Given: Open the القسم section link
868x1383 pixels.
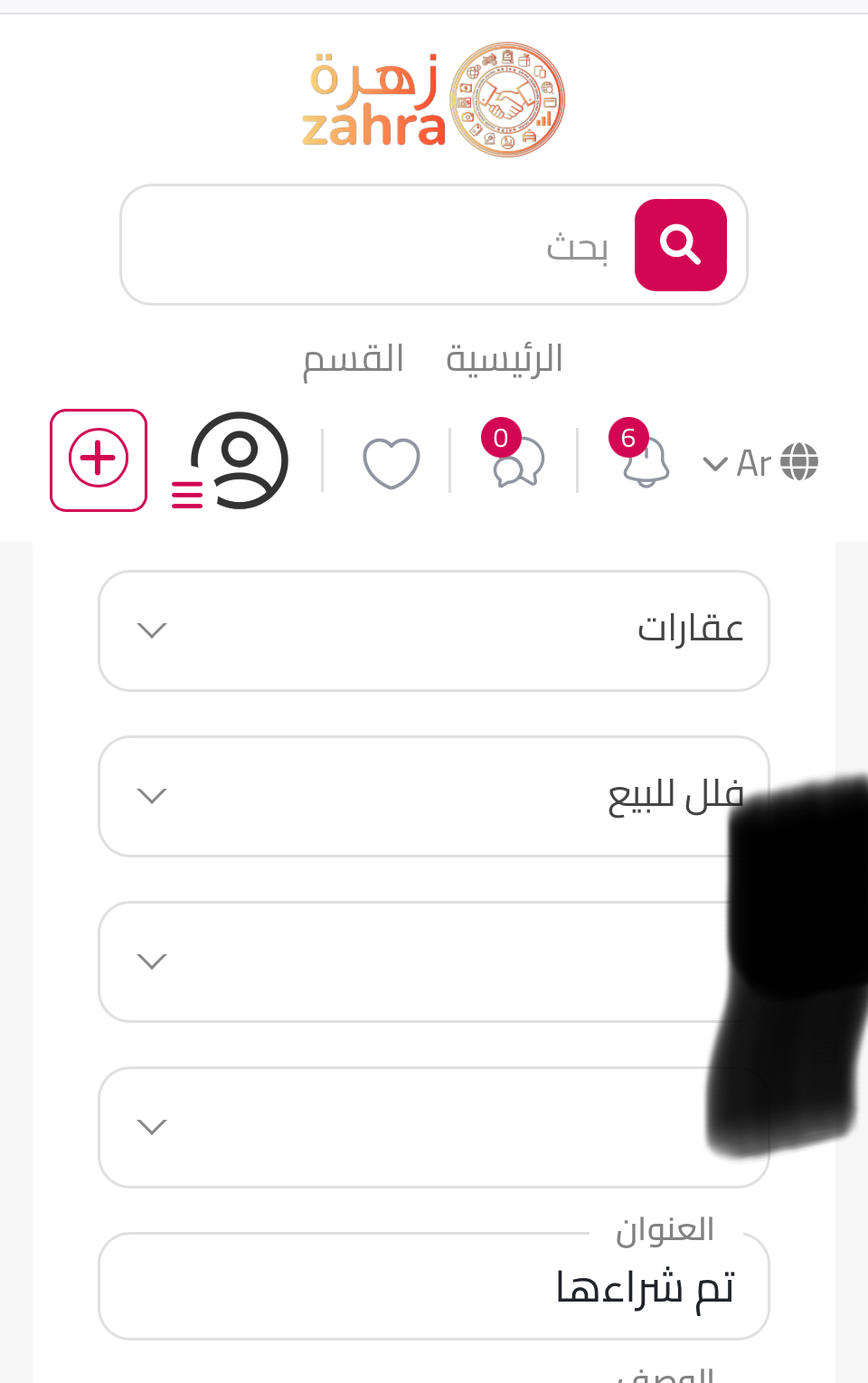Looking at the screenshot, I should [353, 359].
